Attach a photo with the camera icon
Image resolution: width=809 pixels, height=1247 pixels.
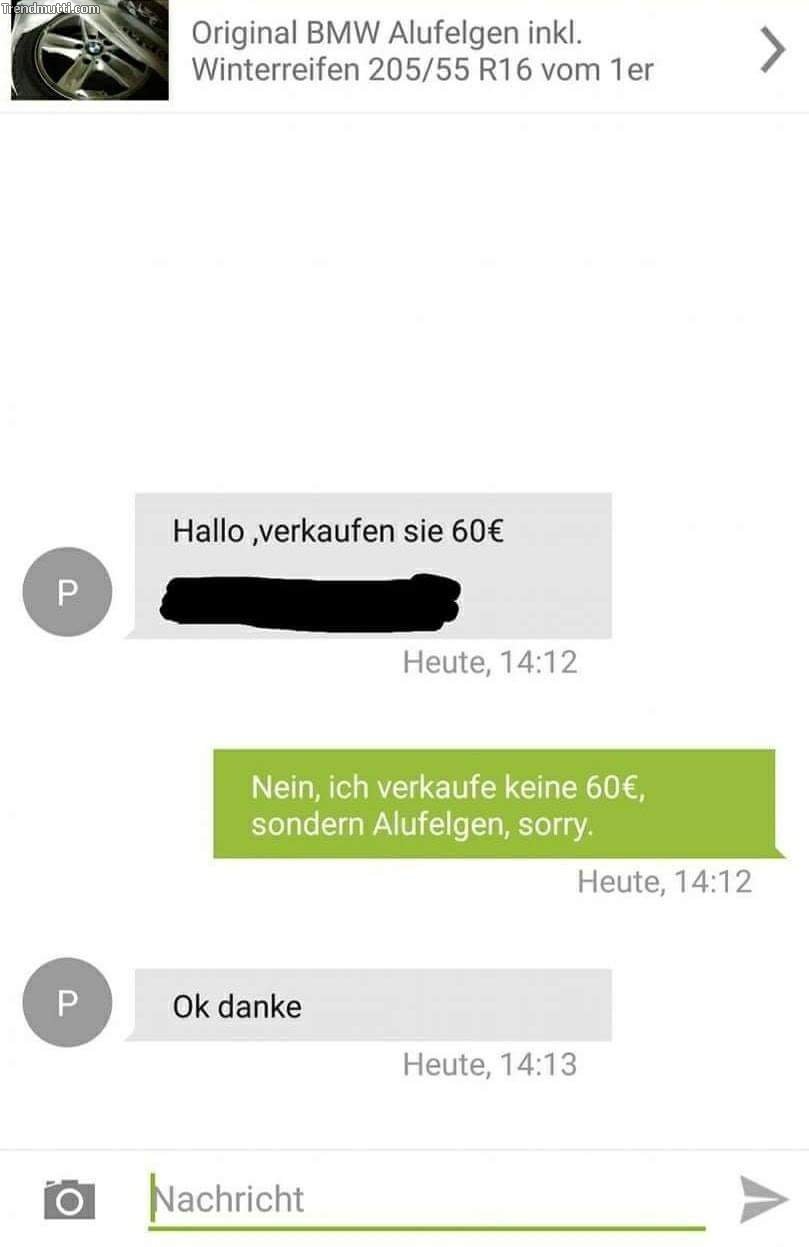pyautogui.click(x=69, y=1199)
